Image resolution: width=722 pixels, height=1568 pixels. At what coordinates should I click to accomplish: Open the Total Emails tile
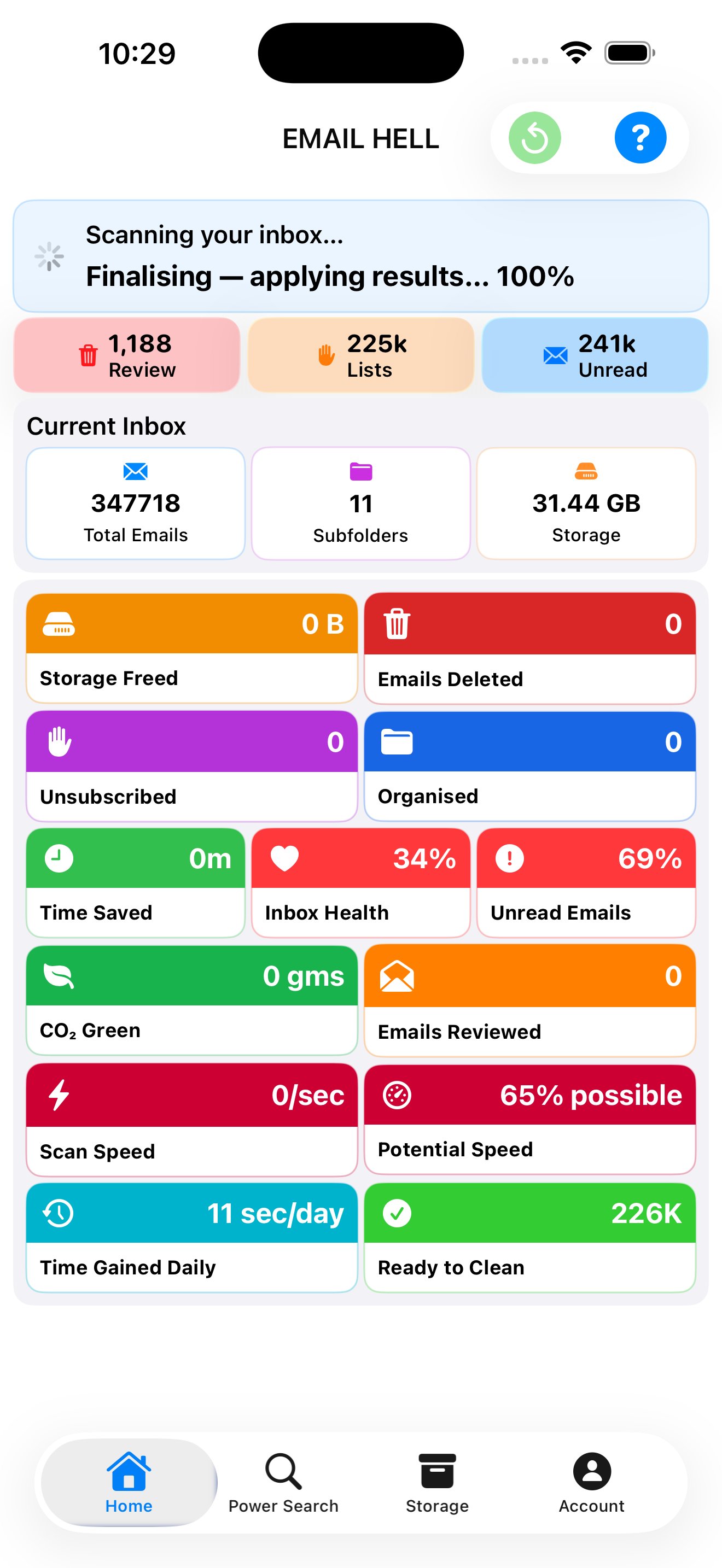coord(136,504)
